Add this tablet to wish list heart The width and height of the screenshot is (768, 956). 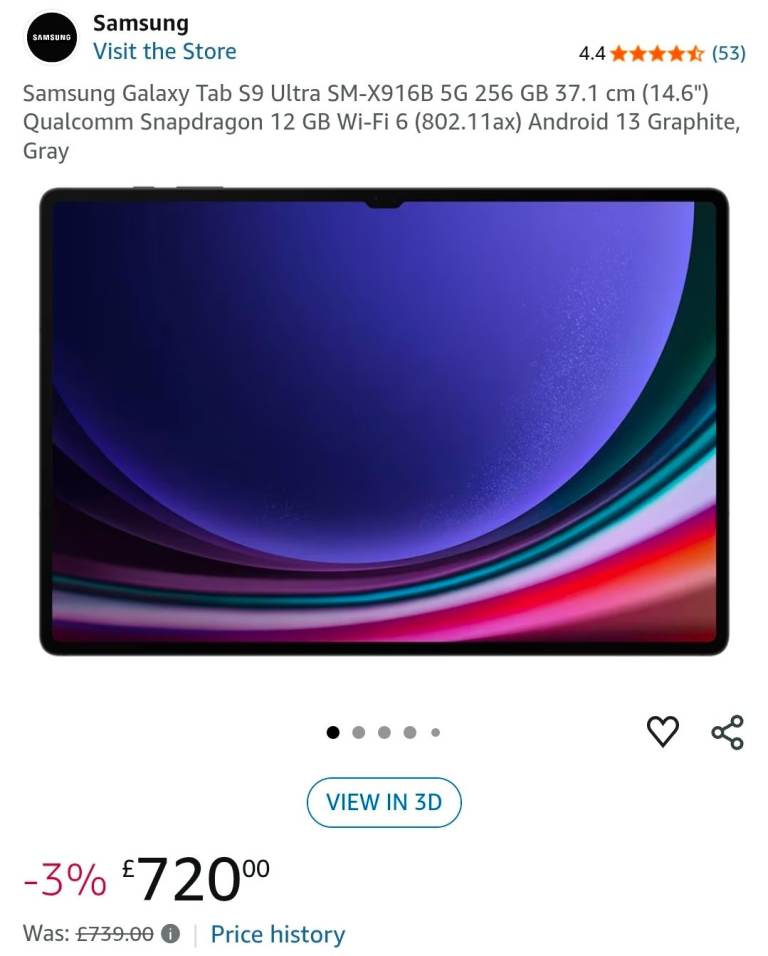pyautogui.click(x=663, y=732)
